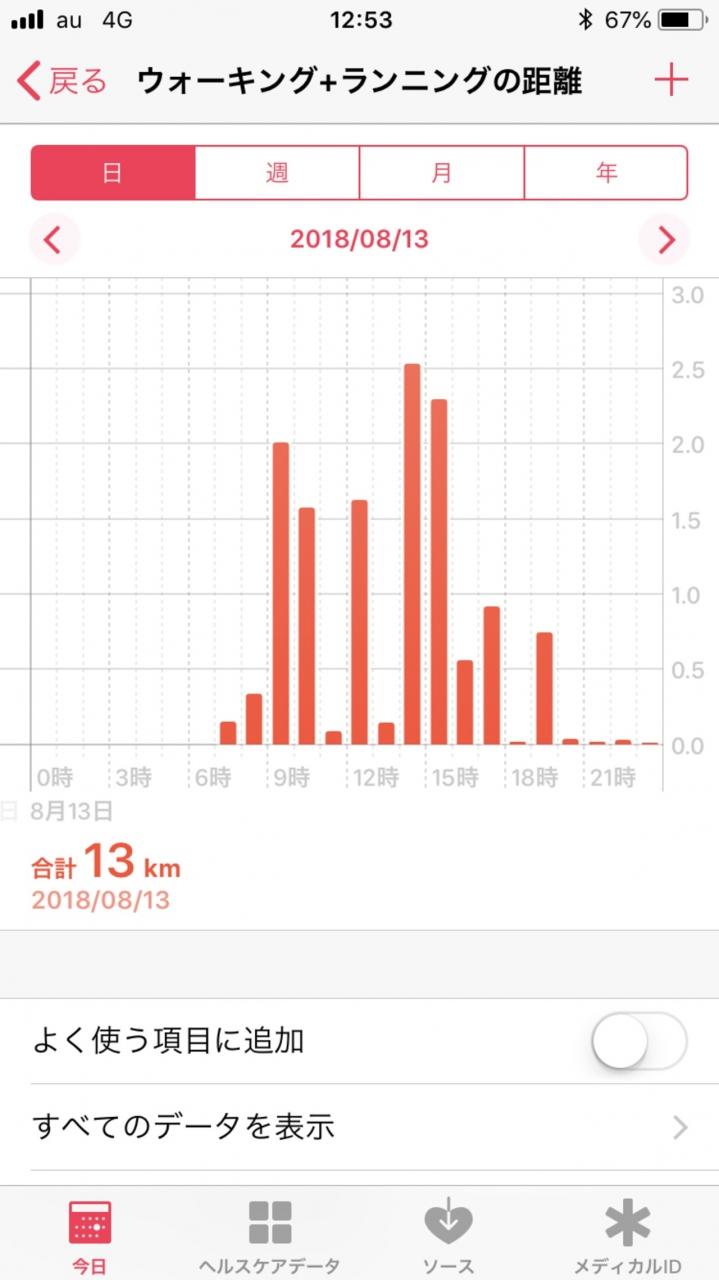Enable the よく使う項目に追加 switch
Image resolution: width=719 pixels, height=1280 pixels.
pyautogui.click(x=639, y=1042)
